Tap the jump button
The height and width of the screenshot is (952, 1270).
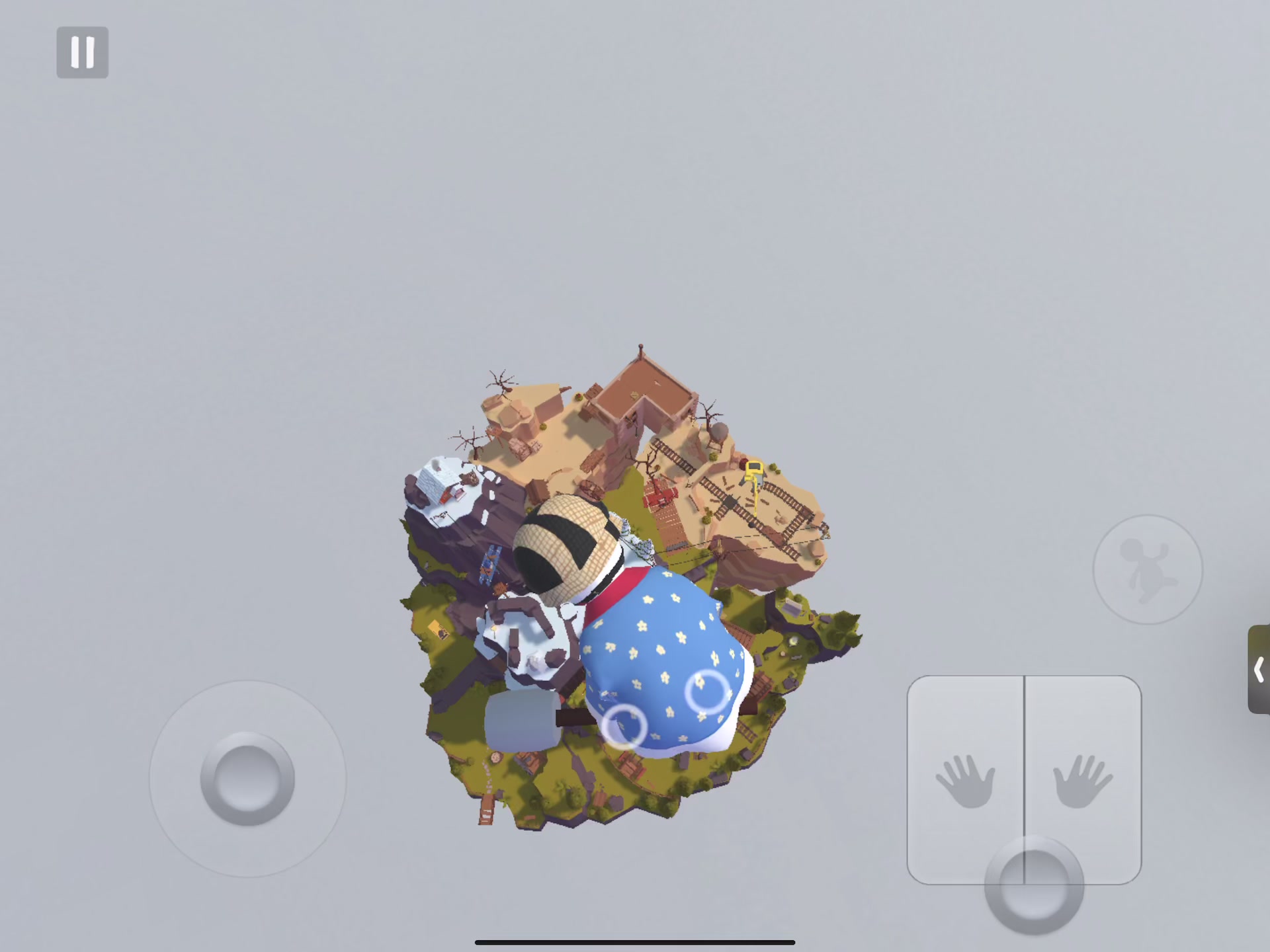point(1148,569)
